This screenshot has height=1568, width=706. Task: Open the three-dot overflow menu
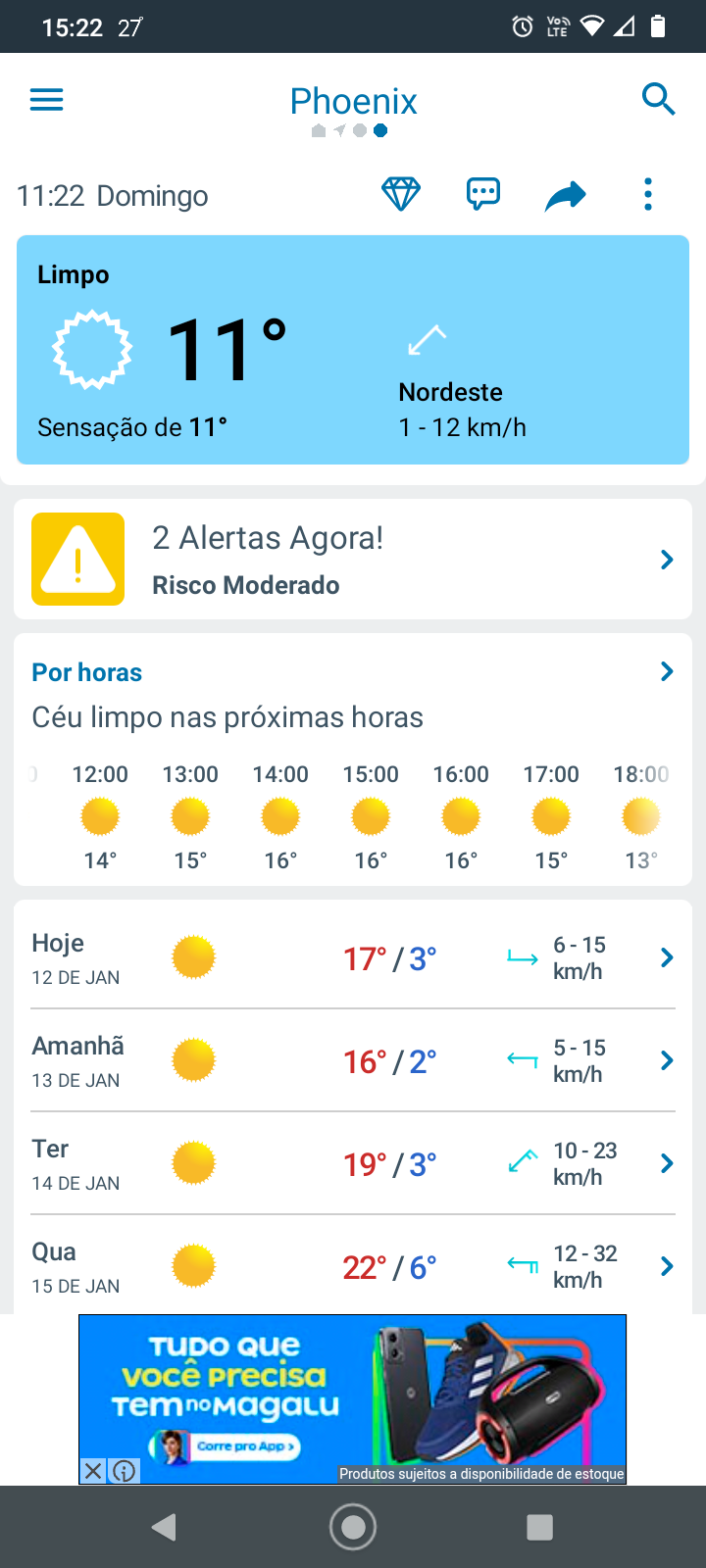648,194
